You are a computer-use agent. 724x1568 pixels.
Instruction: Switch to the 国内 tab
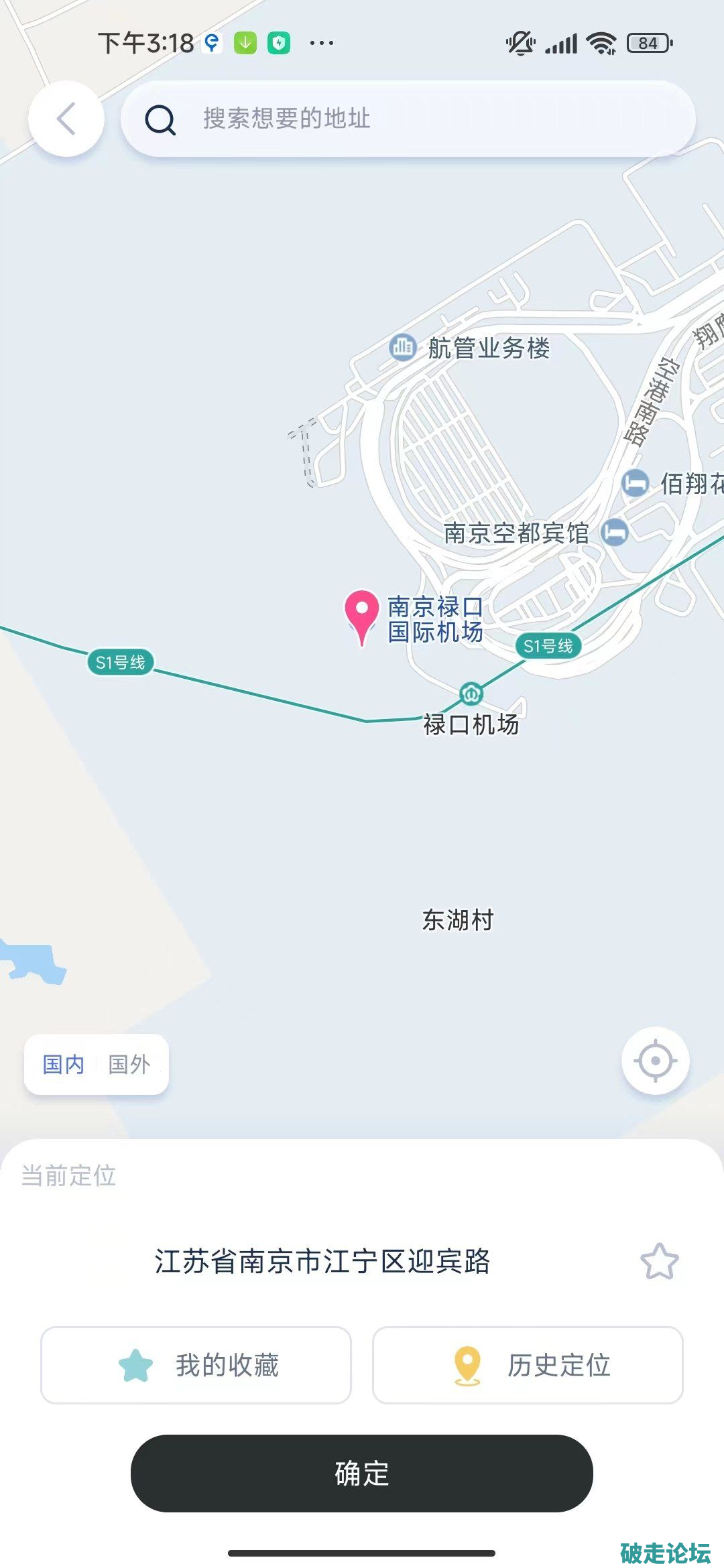click(x=64, y=1064)
